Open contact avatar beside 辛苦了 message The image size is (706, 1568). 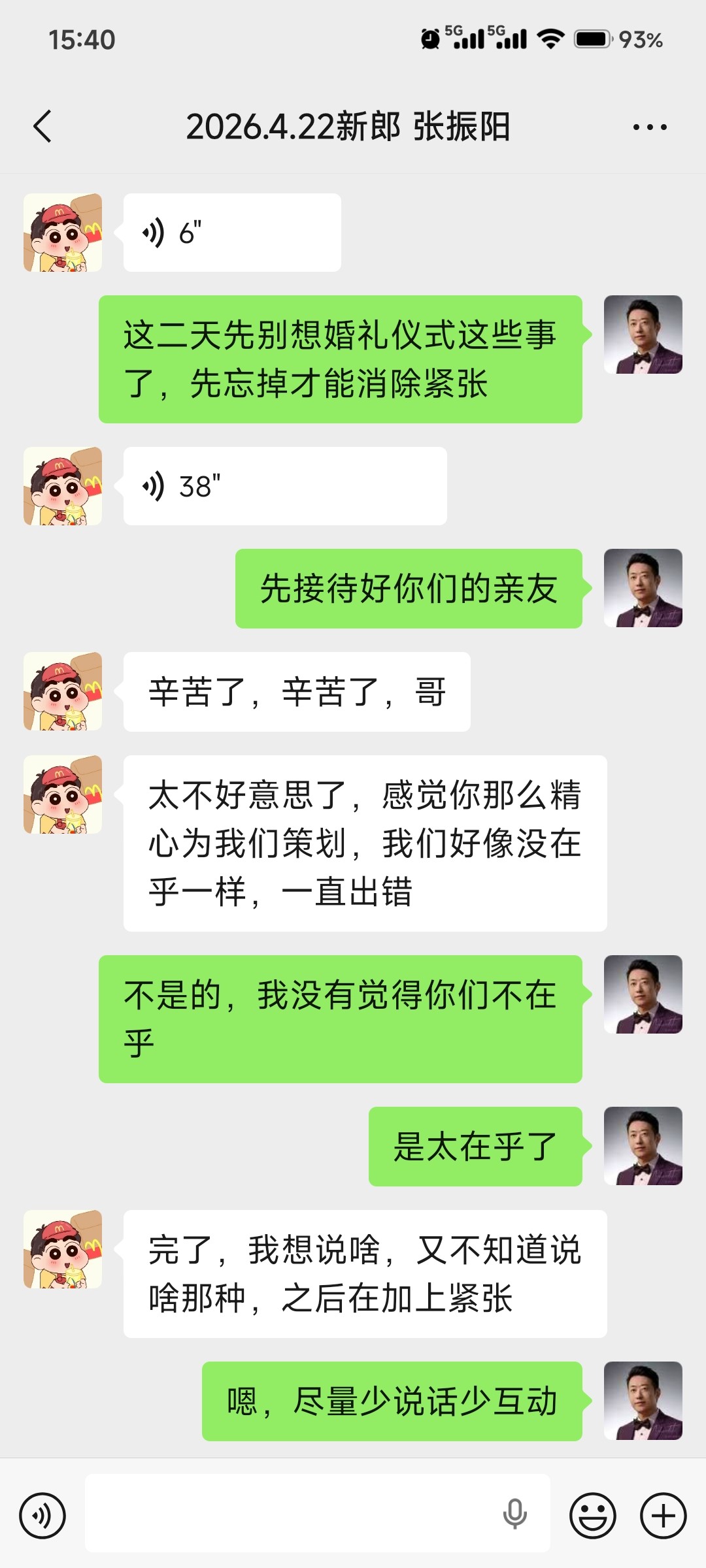63,691
